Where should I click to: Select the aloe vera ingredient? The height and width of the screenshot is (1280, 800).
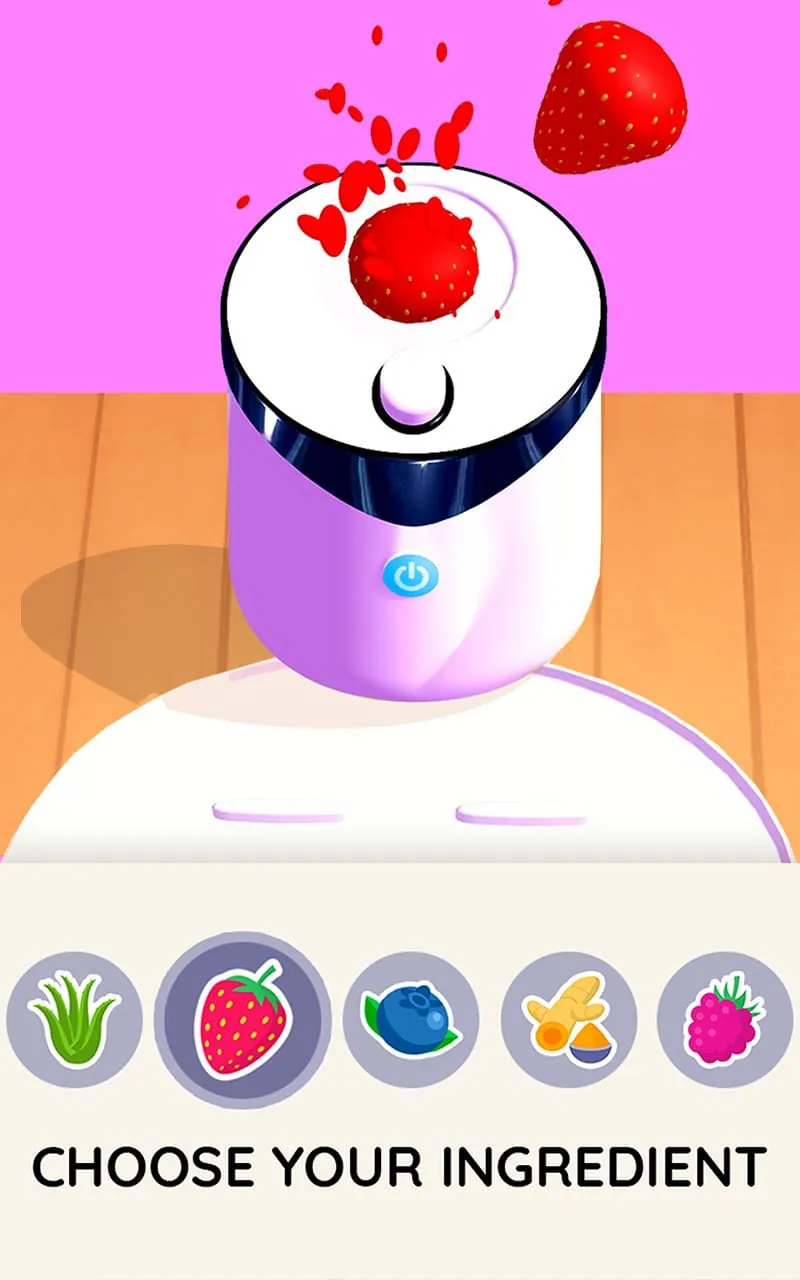pos(74,1020)
